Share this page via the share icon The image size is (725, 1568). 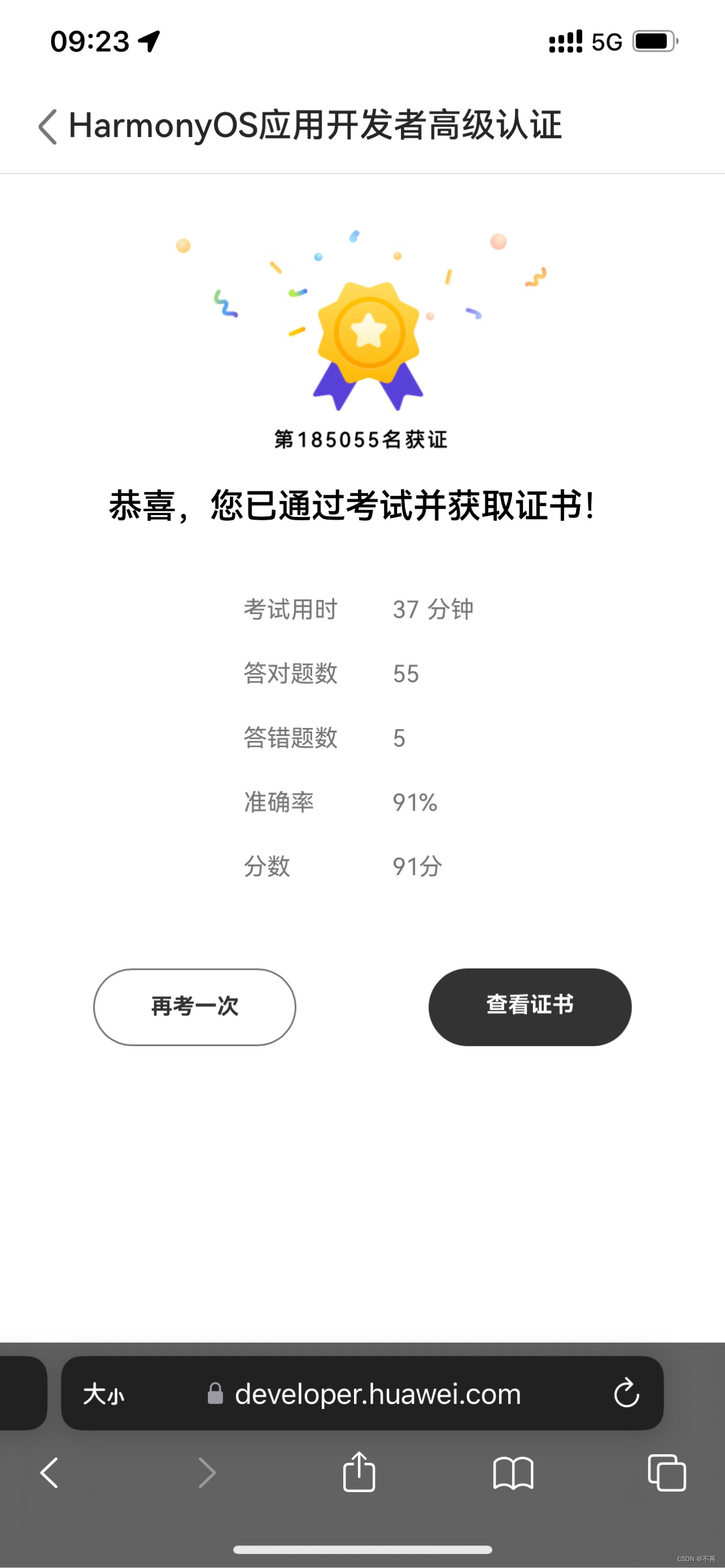tap(359, 1472)
